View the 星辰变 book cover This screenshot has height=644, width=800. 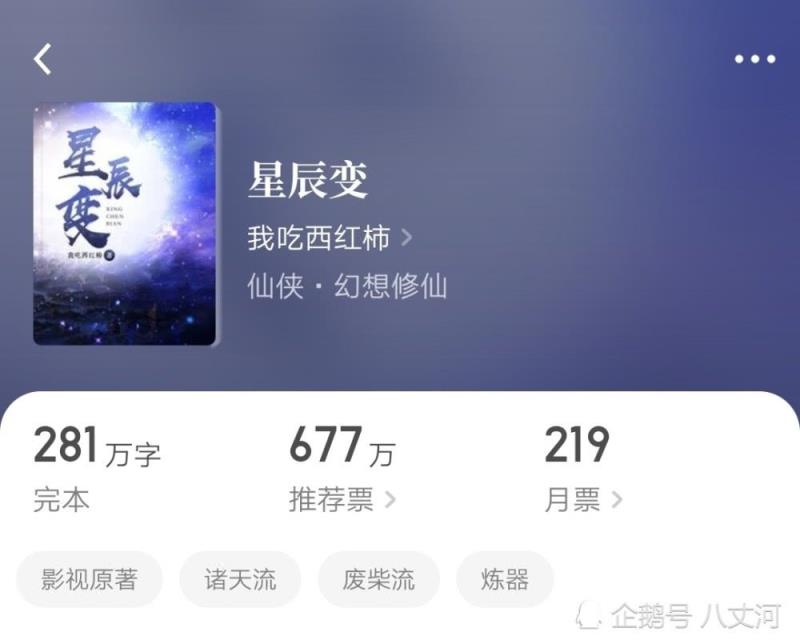125,224
